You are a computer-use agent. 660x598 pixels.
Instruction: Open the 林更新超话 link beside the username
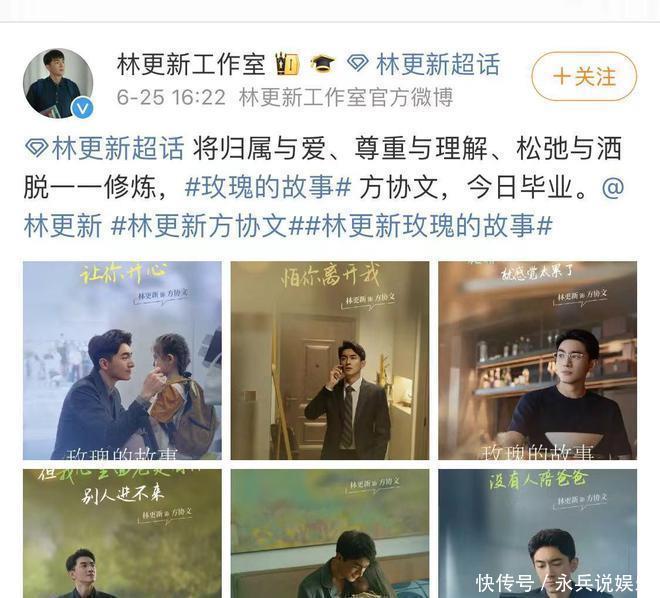[x=423, y=65]
